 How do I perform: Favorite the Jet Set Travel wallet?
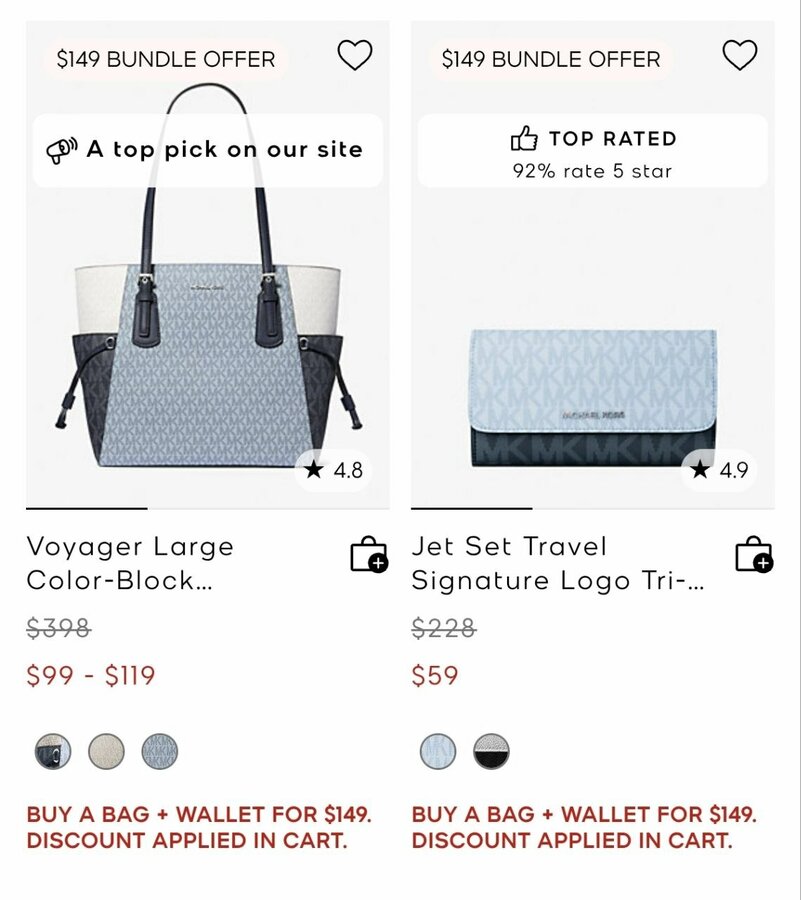click(739, 55)
